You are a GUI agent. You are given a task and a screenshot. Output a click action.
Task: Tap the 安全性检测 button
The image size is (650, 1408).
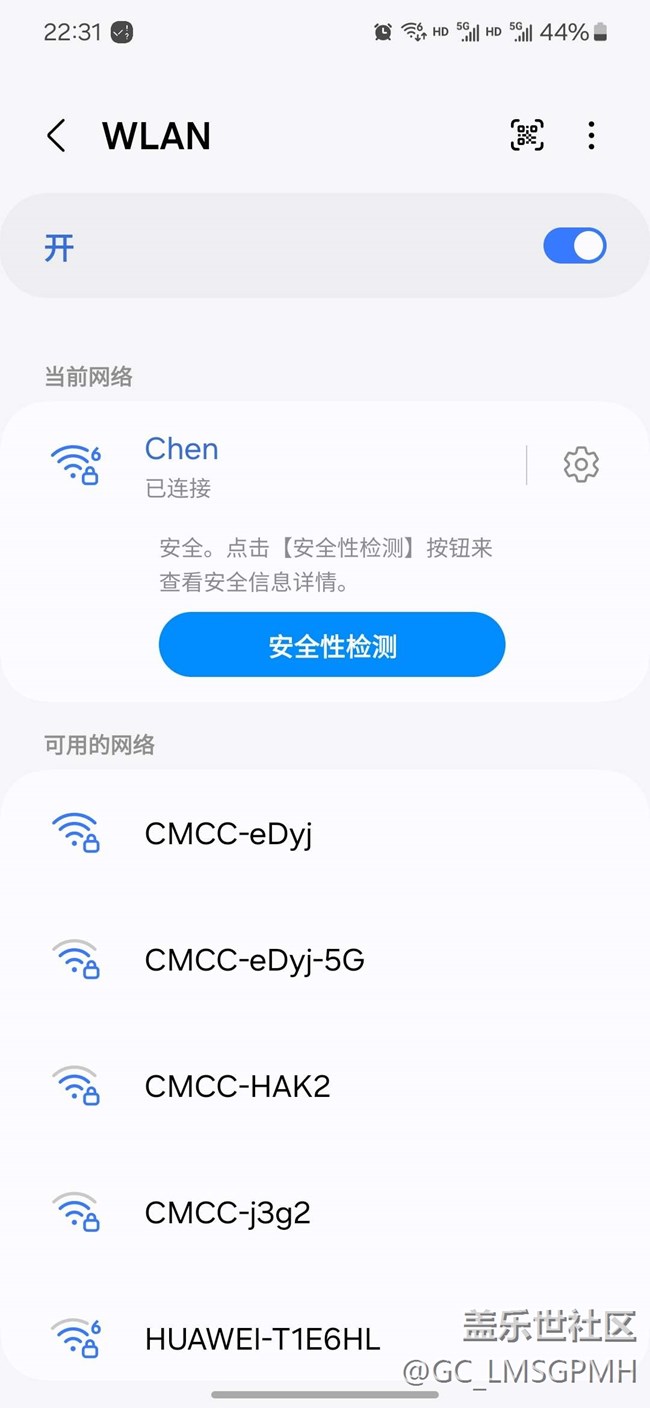[332, 645]
